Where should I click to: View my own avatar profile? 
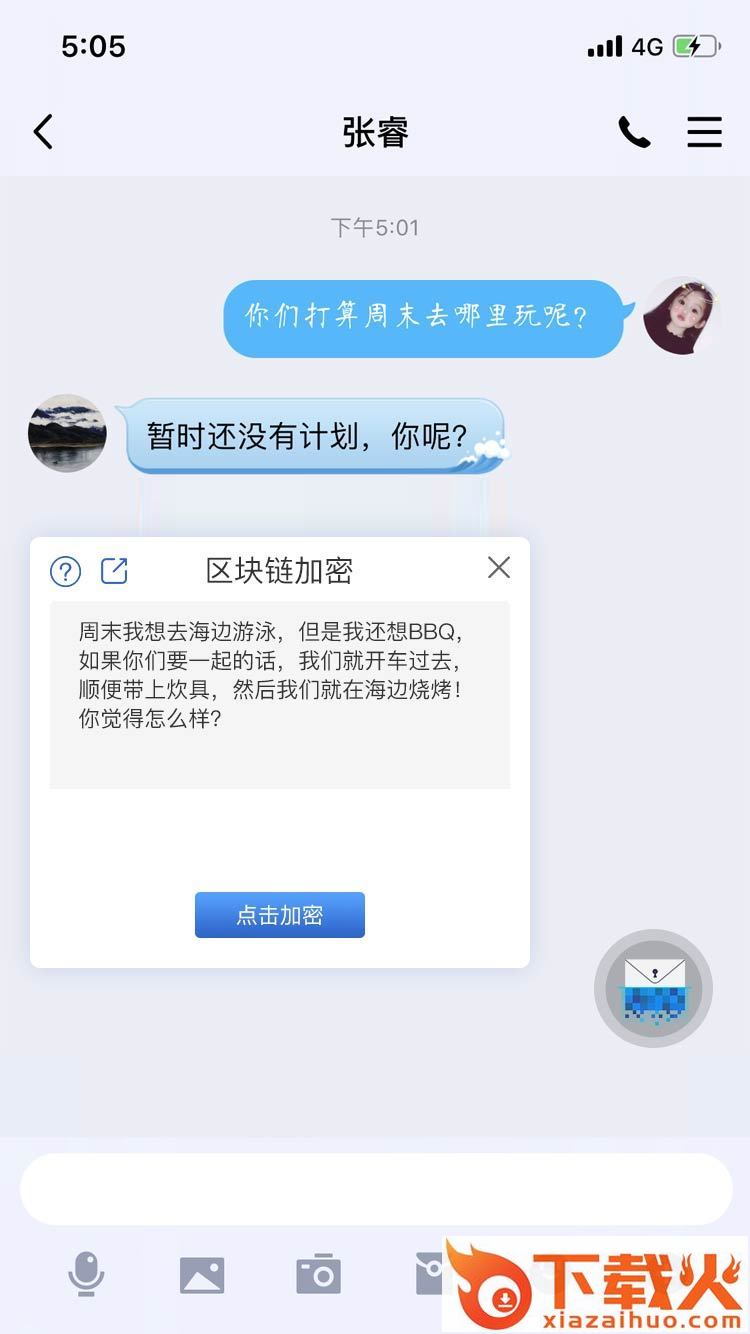point(682,316)
